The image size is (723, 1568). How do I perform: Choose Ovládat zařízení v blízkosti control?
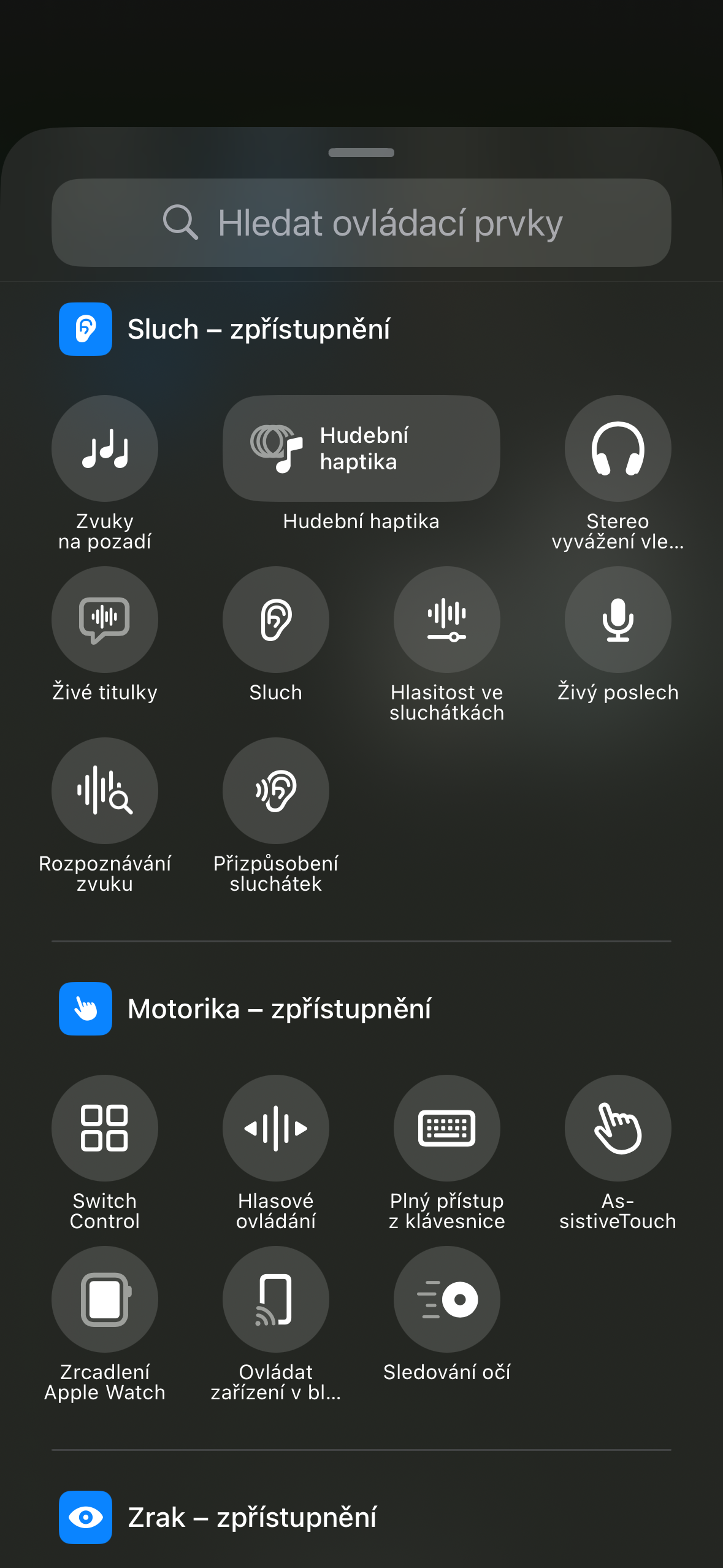point(275,1299)
